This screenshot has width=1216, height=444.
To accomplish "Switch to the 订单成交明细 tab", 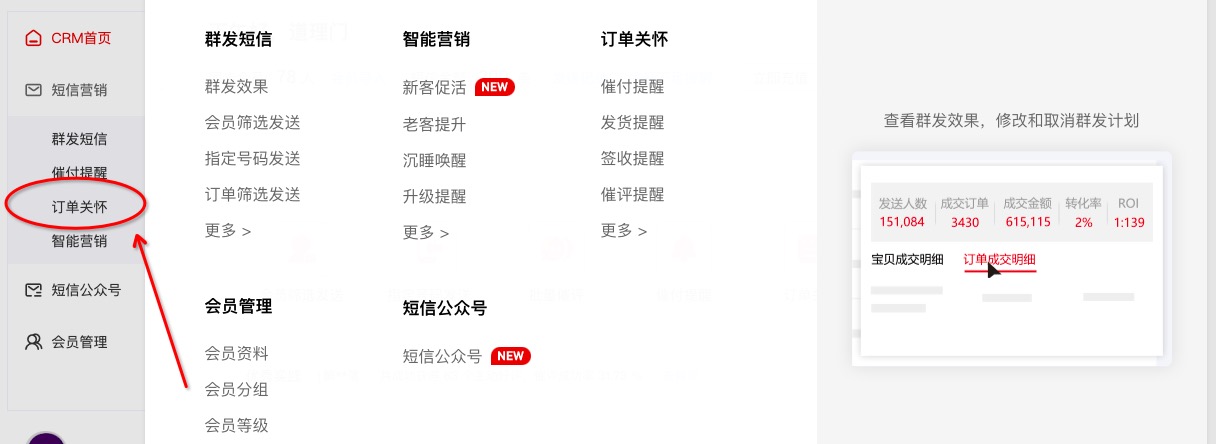I will point(999,260).
